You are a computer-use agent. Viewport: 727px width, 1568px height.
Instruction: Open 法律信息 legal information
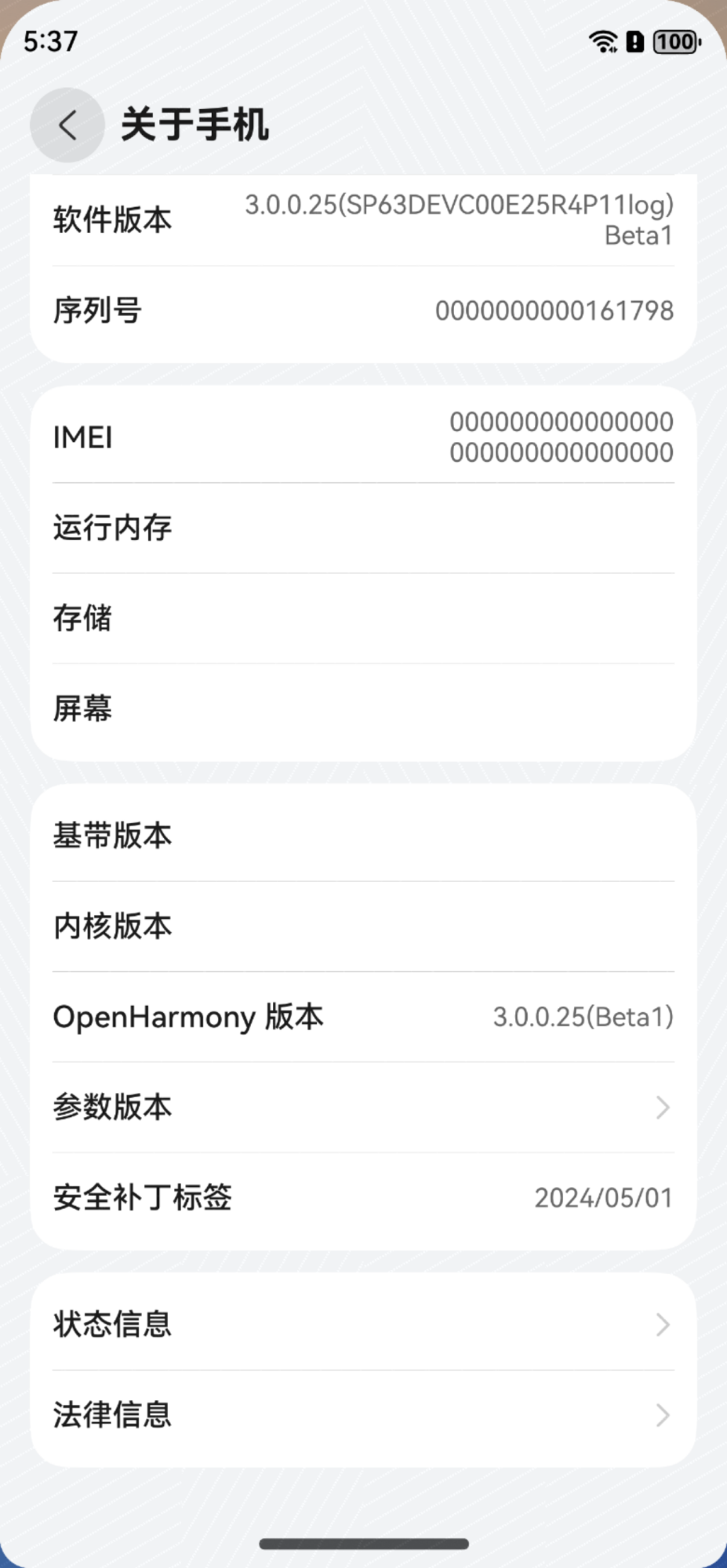(363, 1414)
